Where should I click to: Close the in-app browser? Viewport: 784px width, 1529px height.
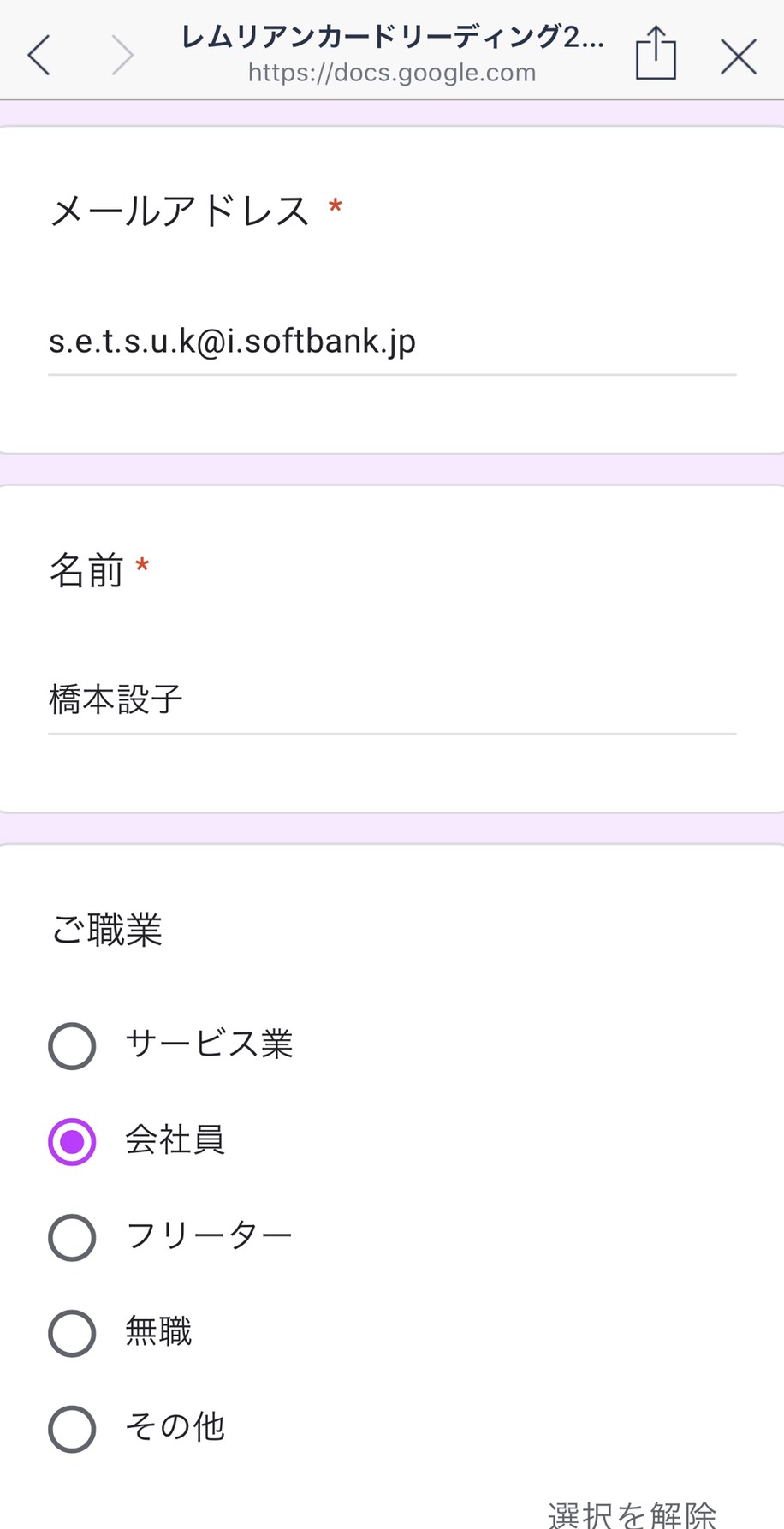coord(738,57)
